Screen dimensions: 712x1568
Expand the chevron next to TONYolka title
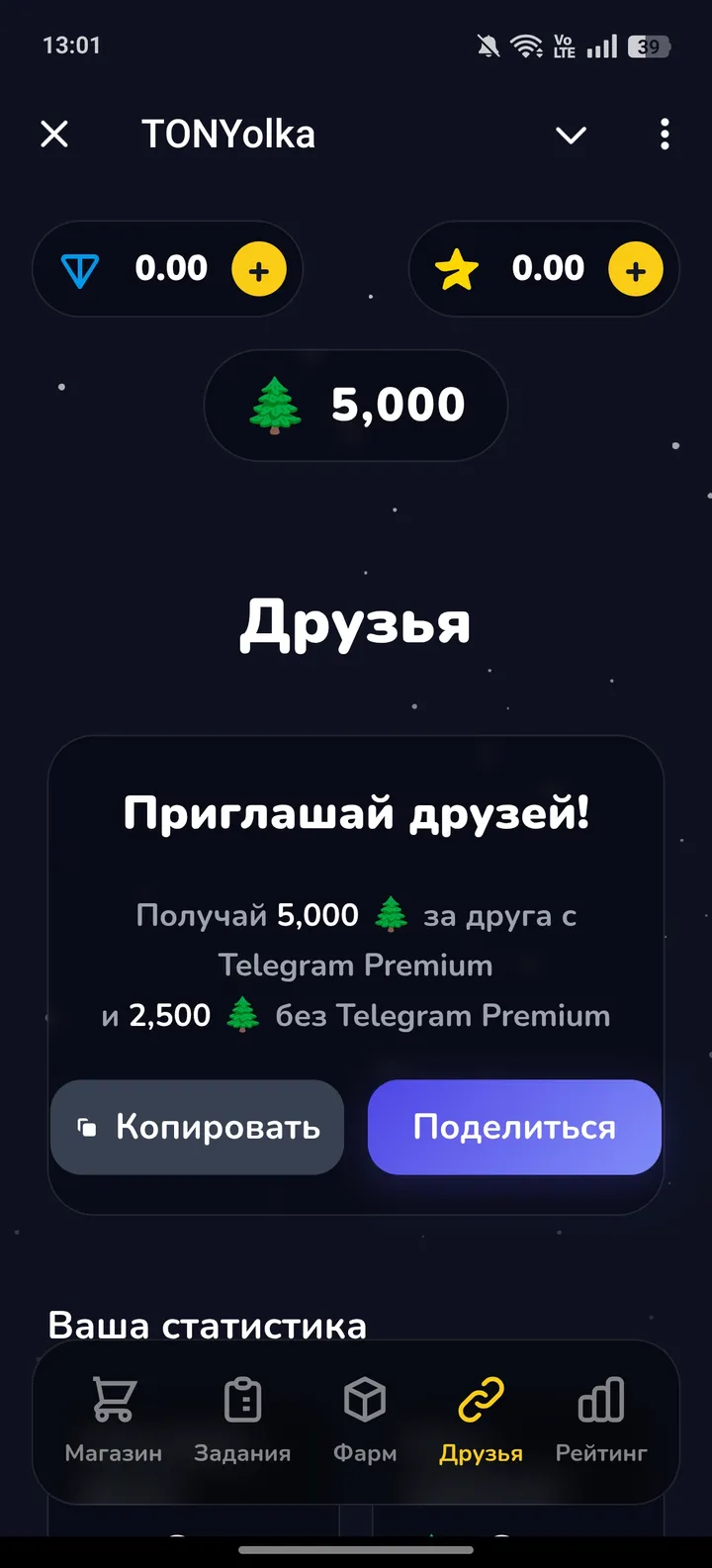click(x=571, y=135)
